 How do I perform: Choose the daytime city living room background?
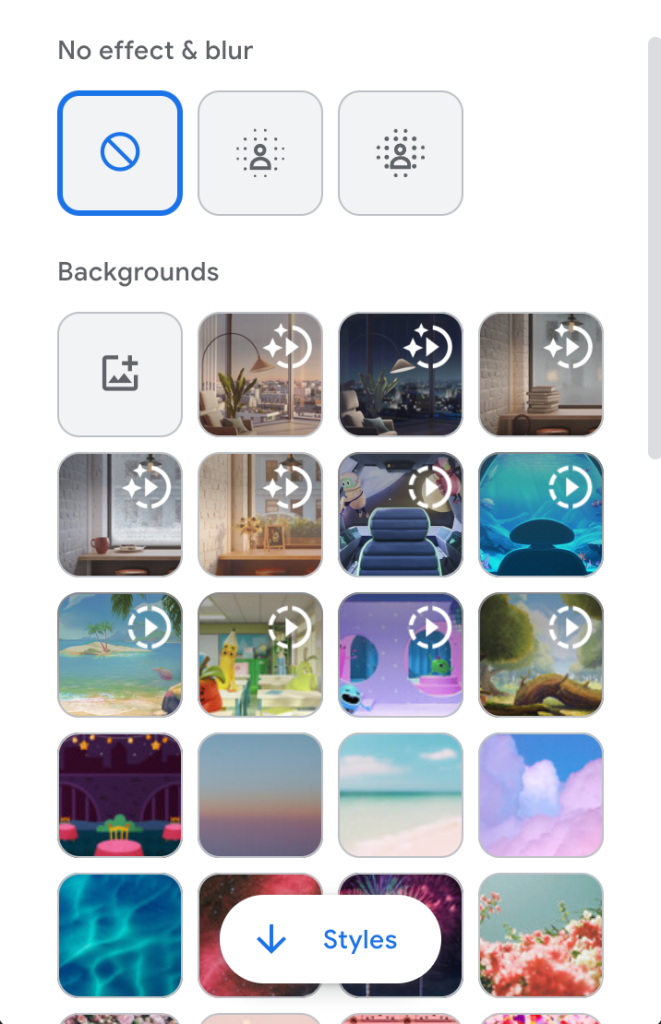[x=260, y=374]
